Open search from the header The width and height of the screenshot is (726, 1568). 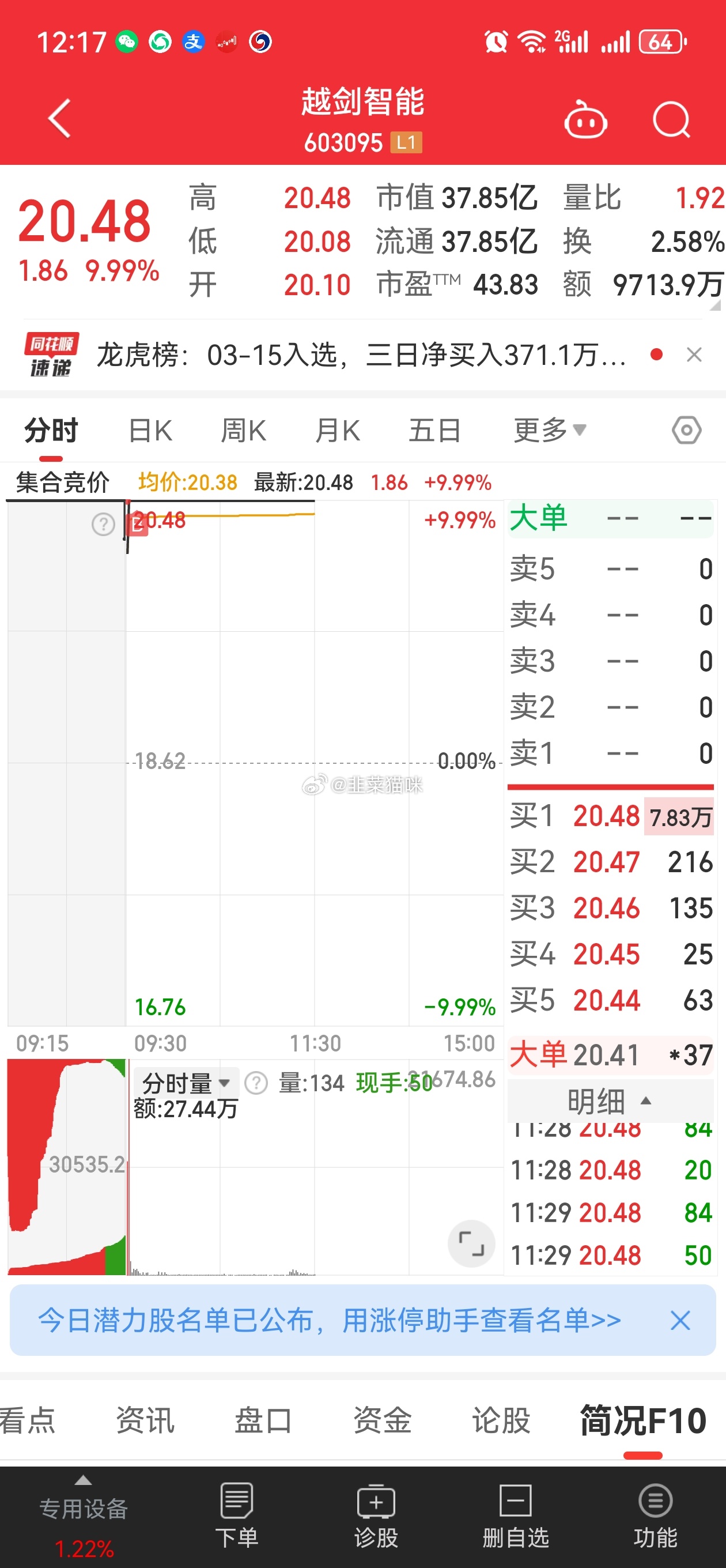pos(671,119)
